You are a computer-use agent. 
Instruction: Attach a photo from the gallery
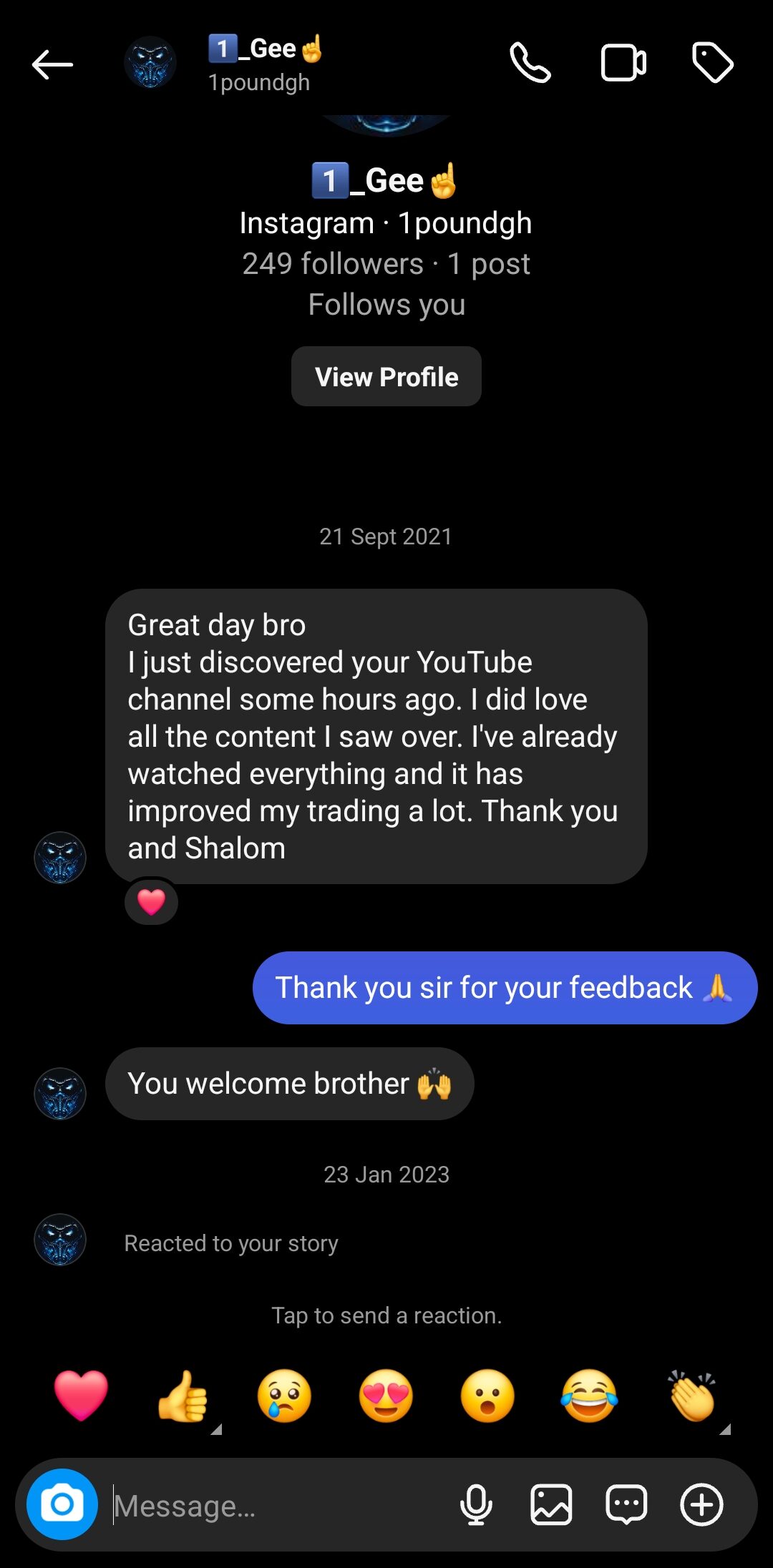coord(551,1504)
